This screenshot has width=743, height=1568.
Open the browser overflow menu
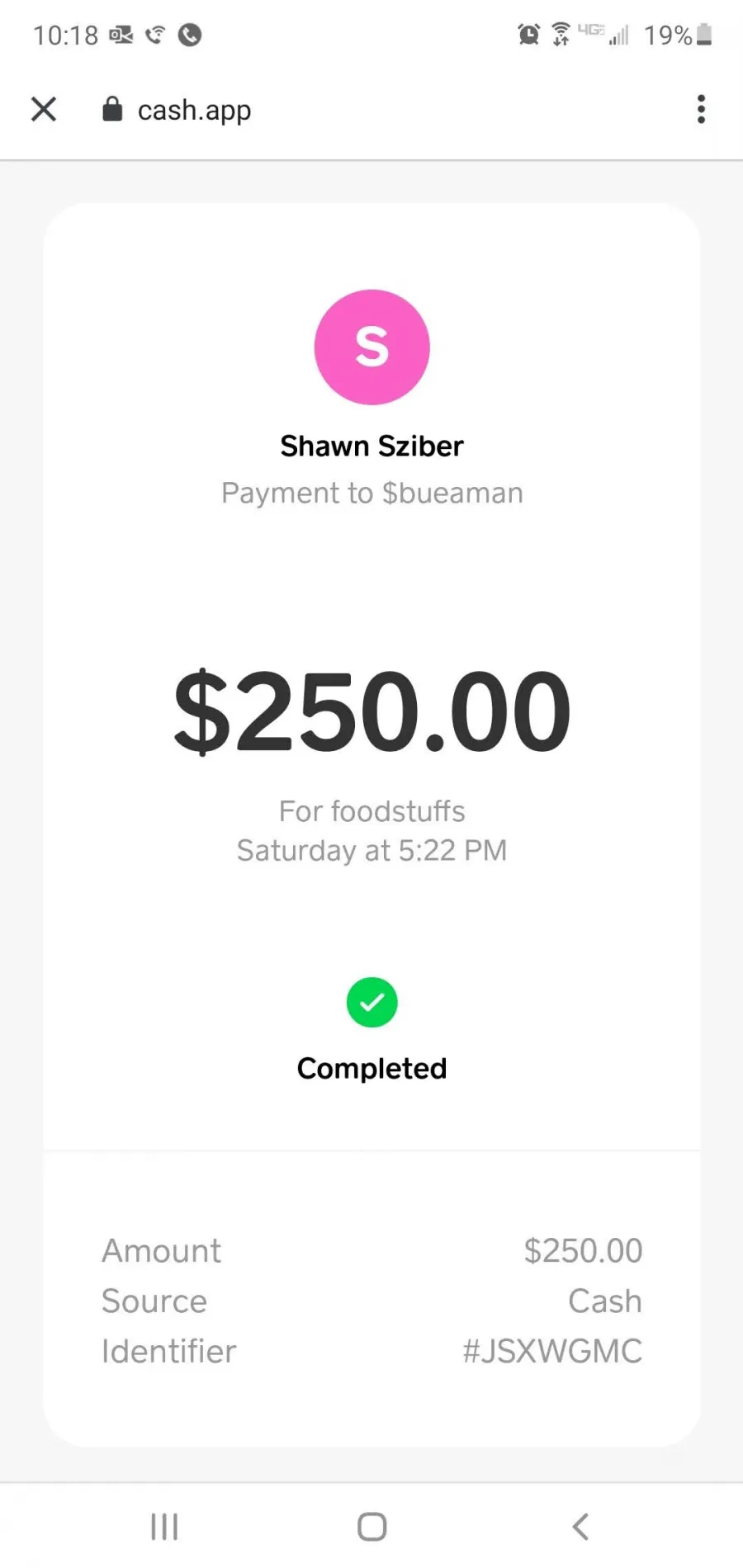pos(701,109)
